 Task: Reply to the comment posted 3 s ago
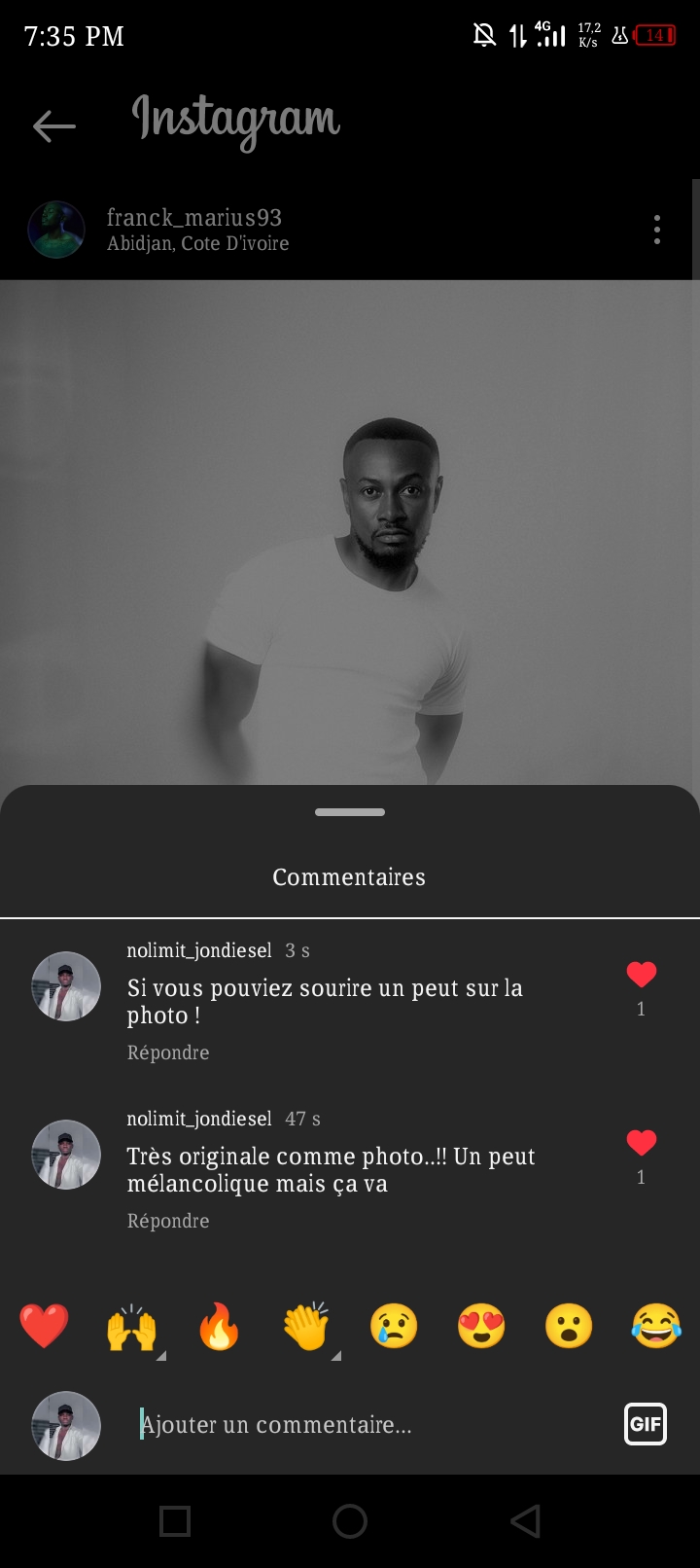coord(168,1052)
